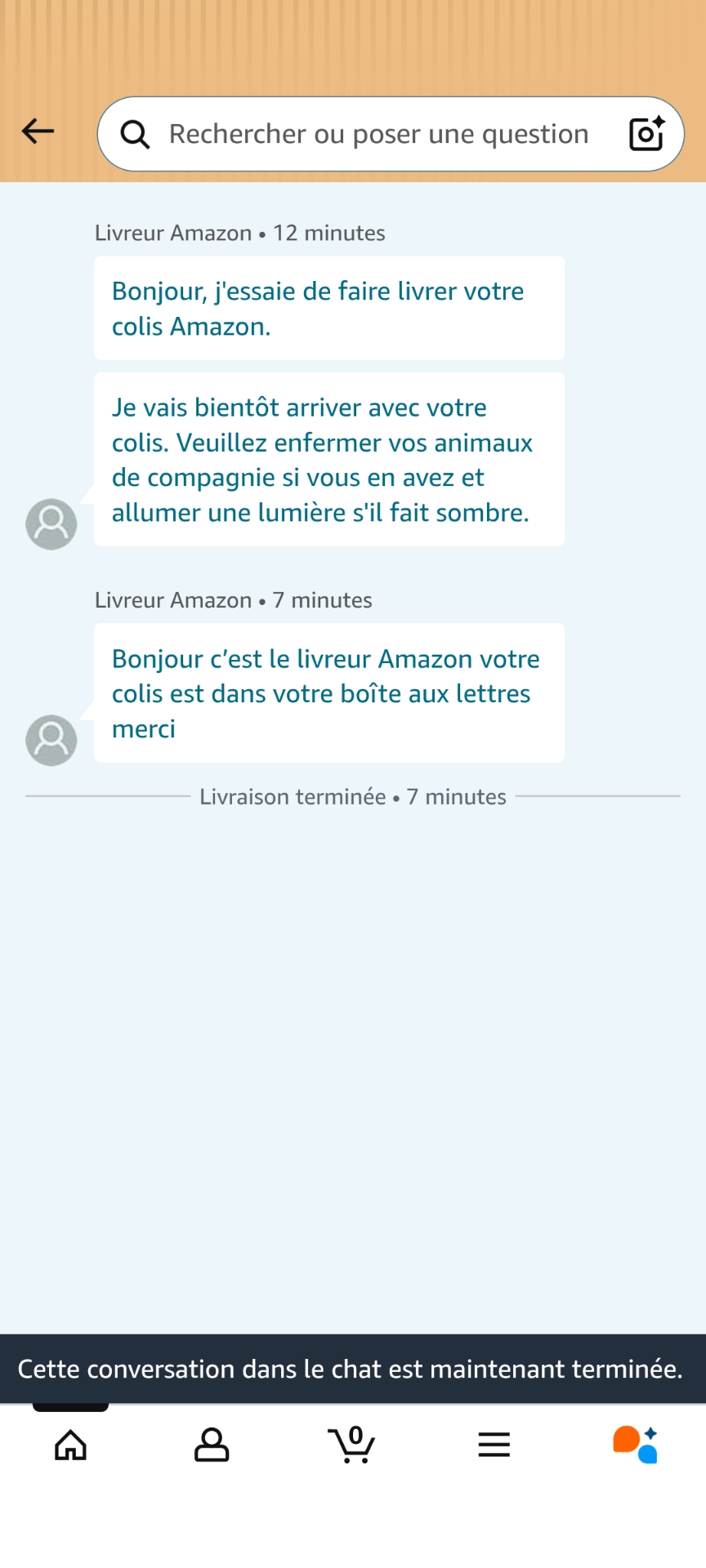Tap the second courier avatar

pos(51,740)
